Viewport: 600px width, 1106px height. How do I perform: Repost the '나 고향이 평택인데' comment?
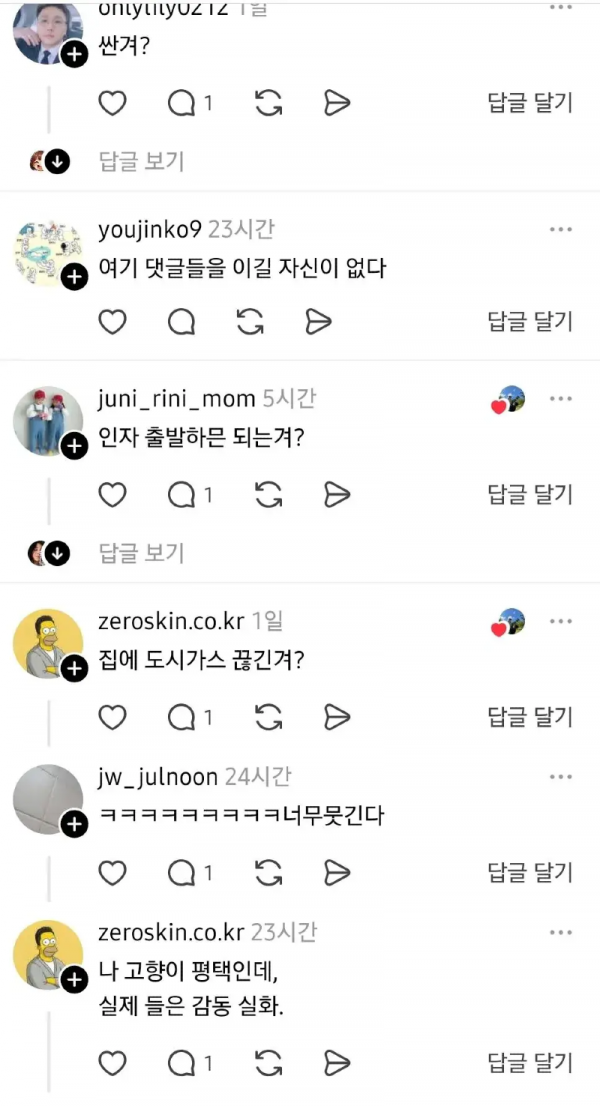pyautogui.click(x=269, y=1062)
